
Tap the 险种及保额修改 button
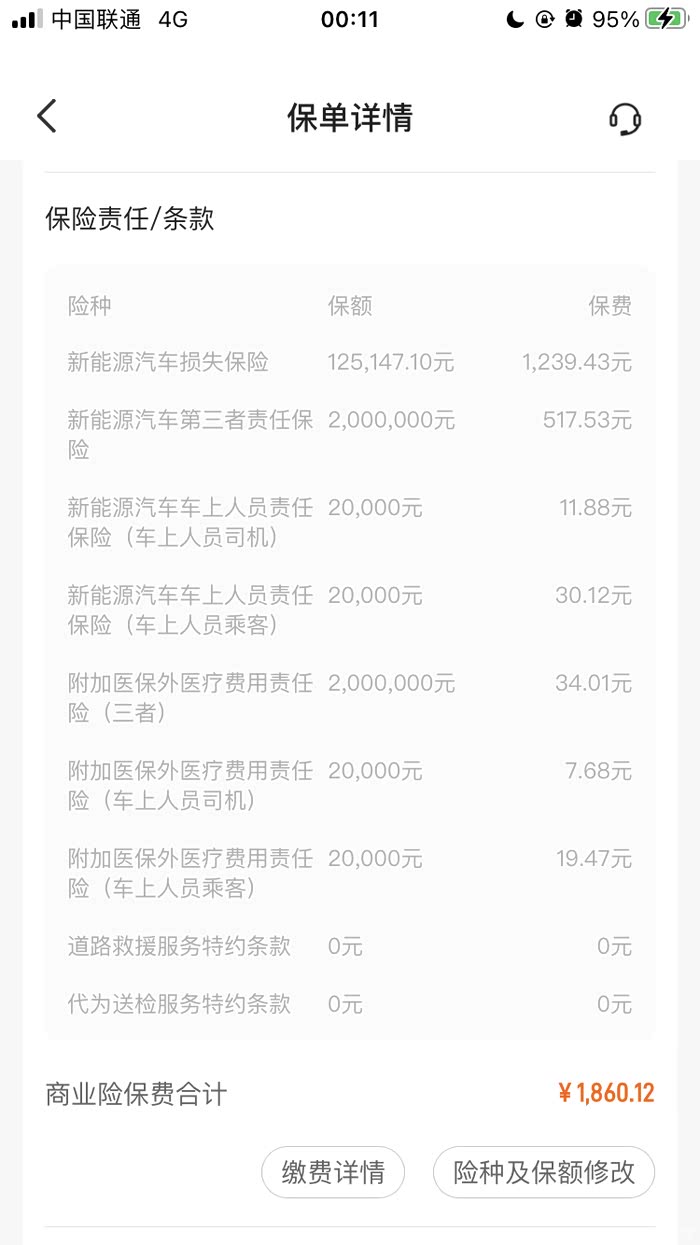point(544,1172)
